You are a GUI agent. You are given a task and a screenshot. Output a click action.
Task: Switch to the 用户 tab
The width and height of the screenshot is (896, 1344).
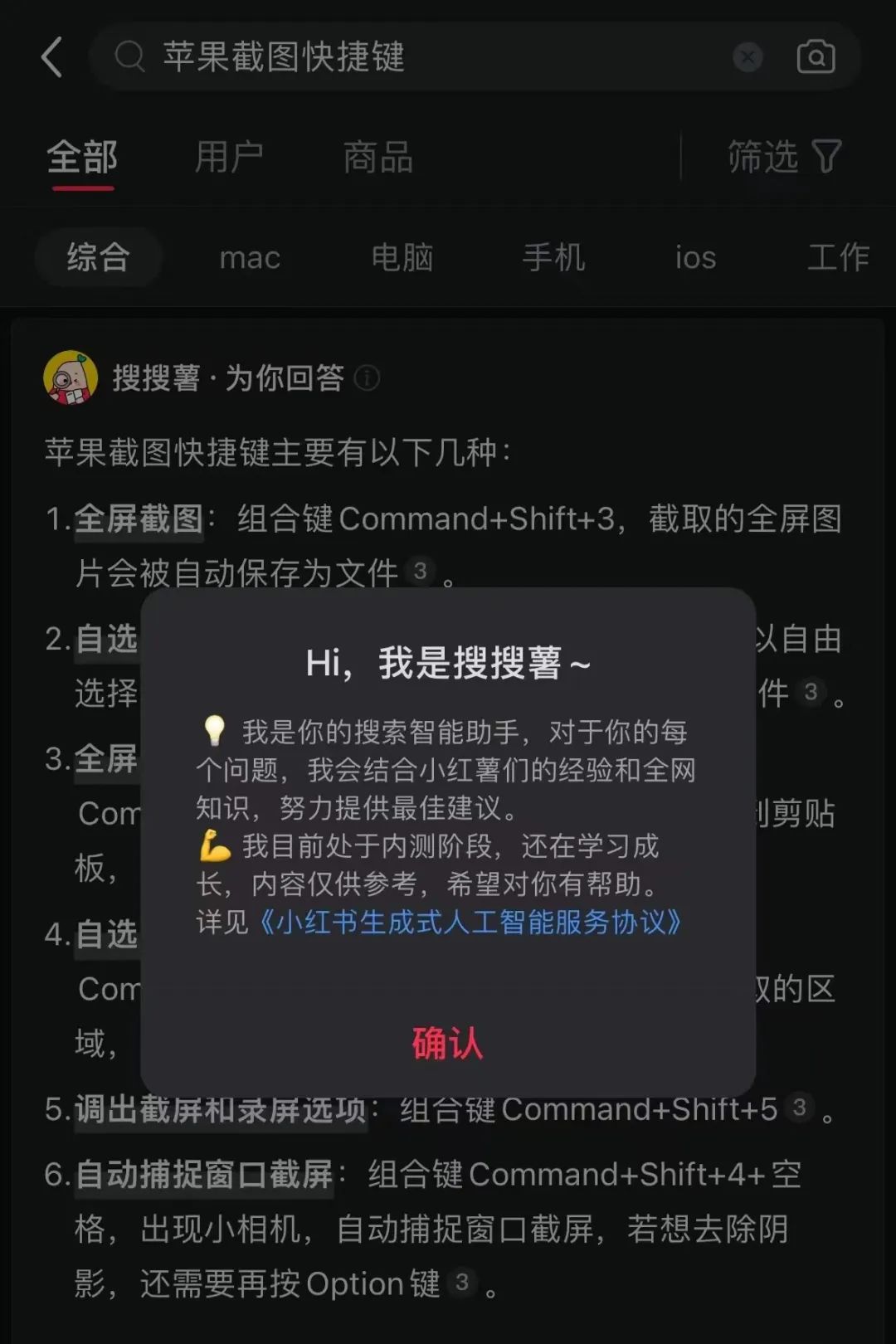point(229,157)
